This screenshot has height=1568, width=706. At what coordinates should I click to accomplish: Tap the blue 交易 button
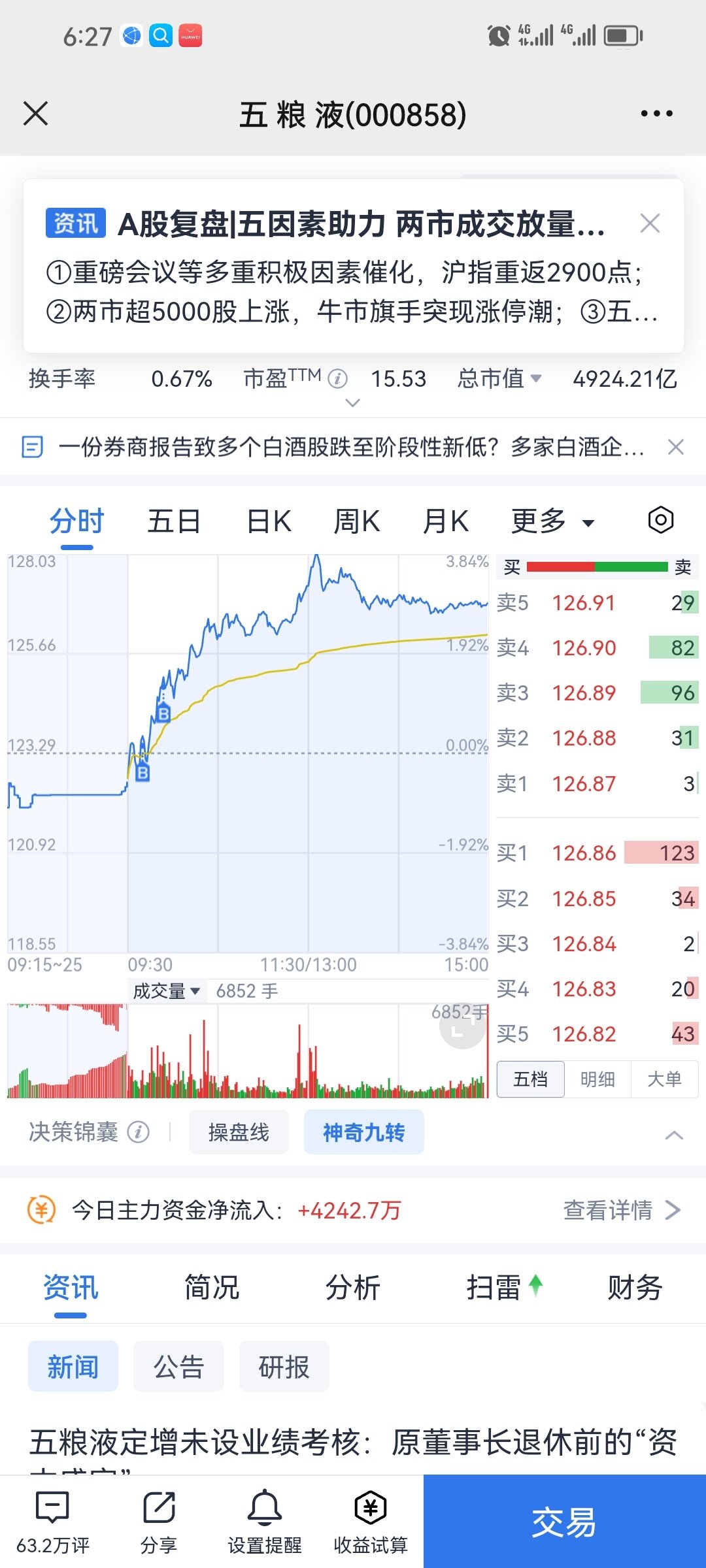(565, 1522)
